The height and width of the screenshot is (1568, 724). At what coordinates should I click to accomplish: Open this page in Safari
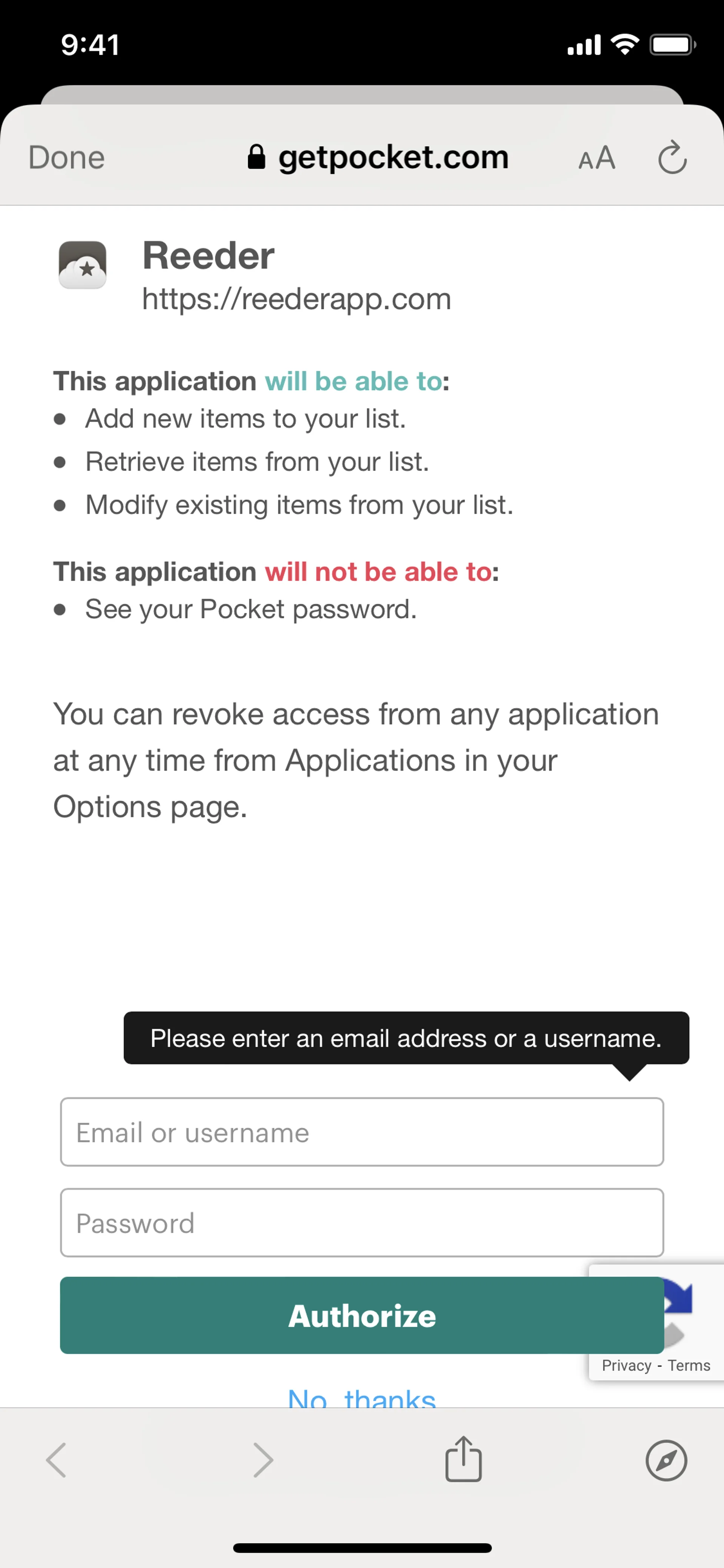(666, 1460)
